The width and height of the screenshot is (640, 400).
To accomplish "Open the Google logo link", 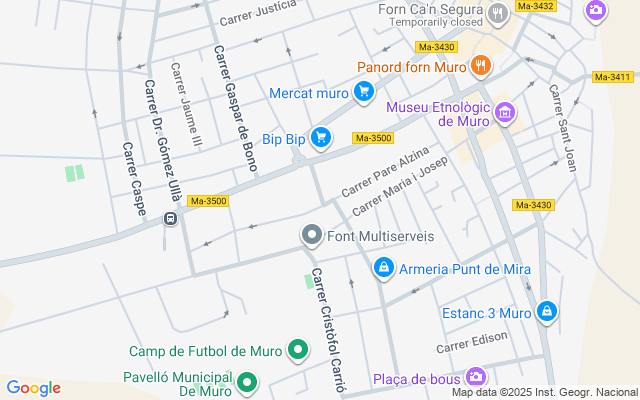I will [33, 388].
